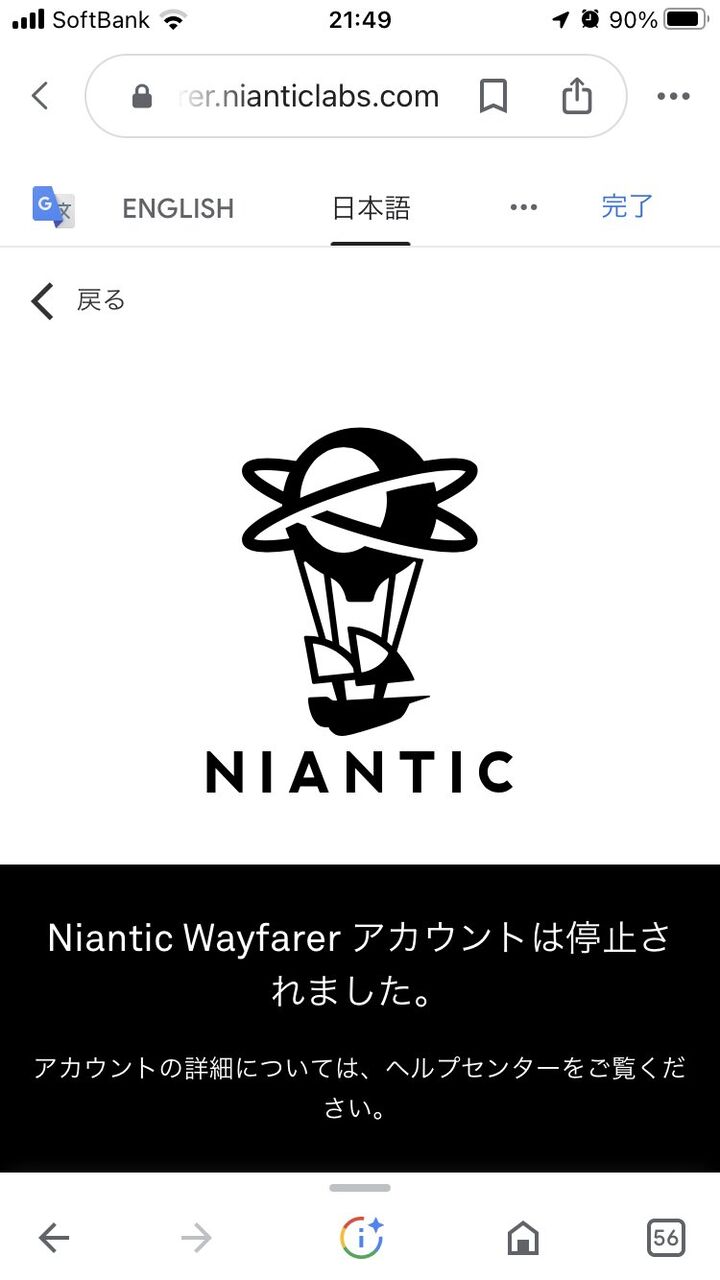Open more translate options in language bar
The height and width of the screenshot is (1280, 720).
point(524,208)
